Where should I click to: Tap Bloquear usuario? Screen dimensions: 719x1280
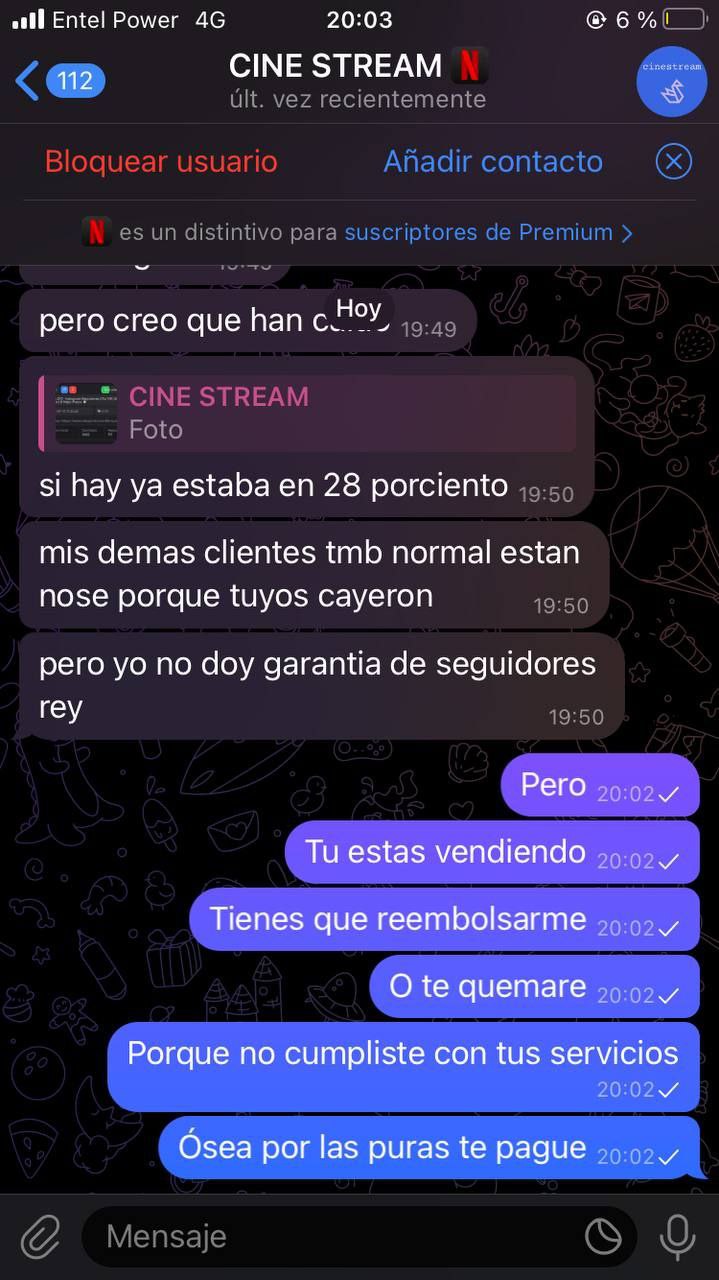[161, 161]
